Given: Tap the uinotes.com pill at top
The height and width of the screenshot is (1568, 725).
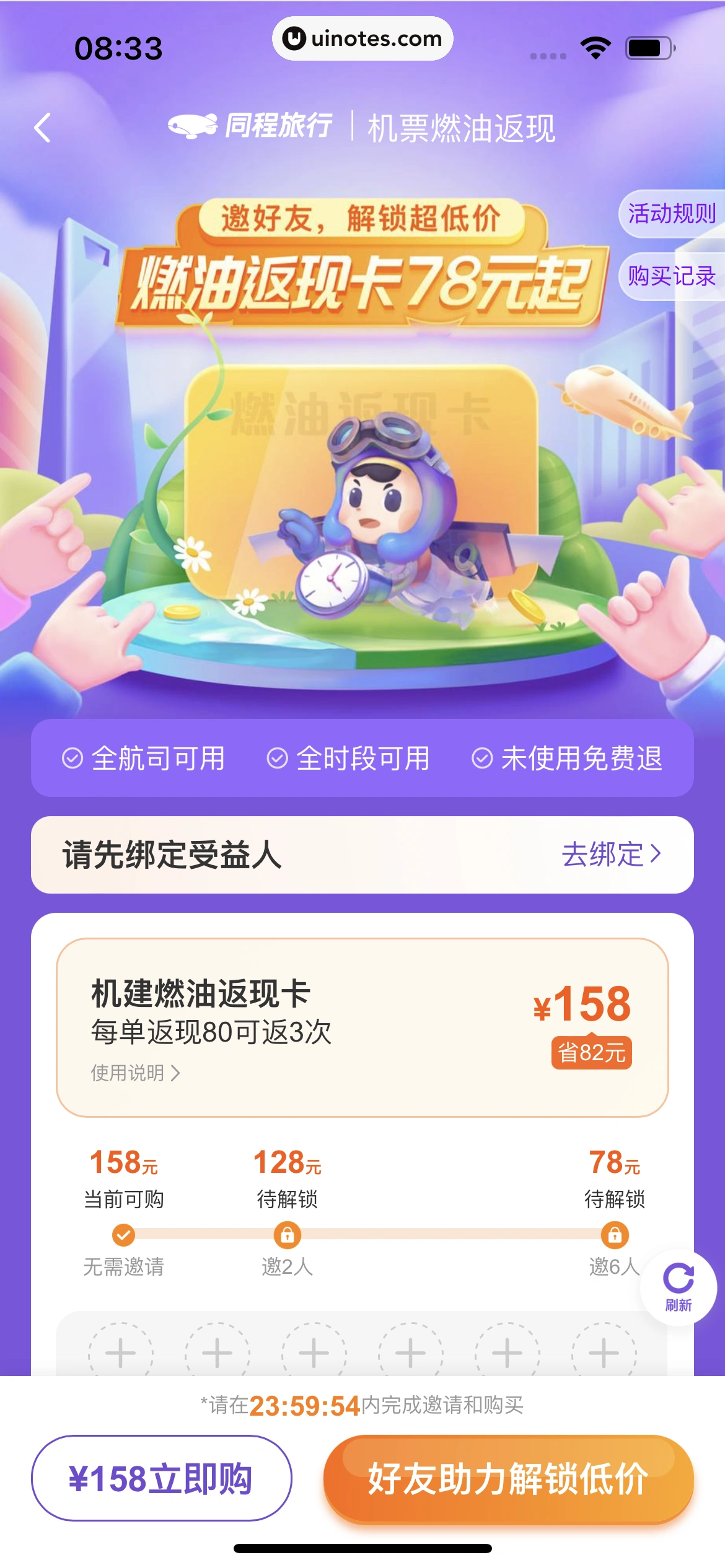Looking at the screenshot, I should point(362,39).
